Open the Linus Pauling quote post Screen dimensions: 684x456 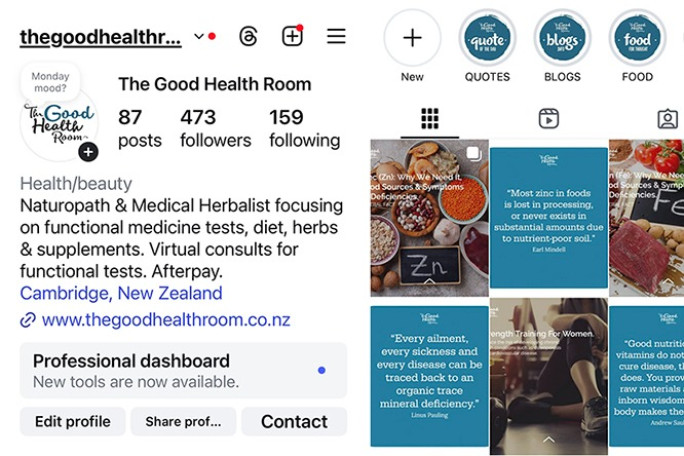pos(429,376)
